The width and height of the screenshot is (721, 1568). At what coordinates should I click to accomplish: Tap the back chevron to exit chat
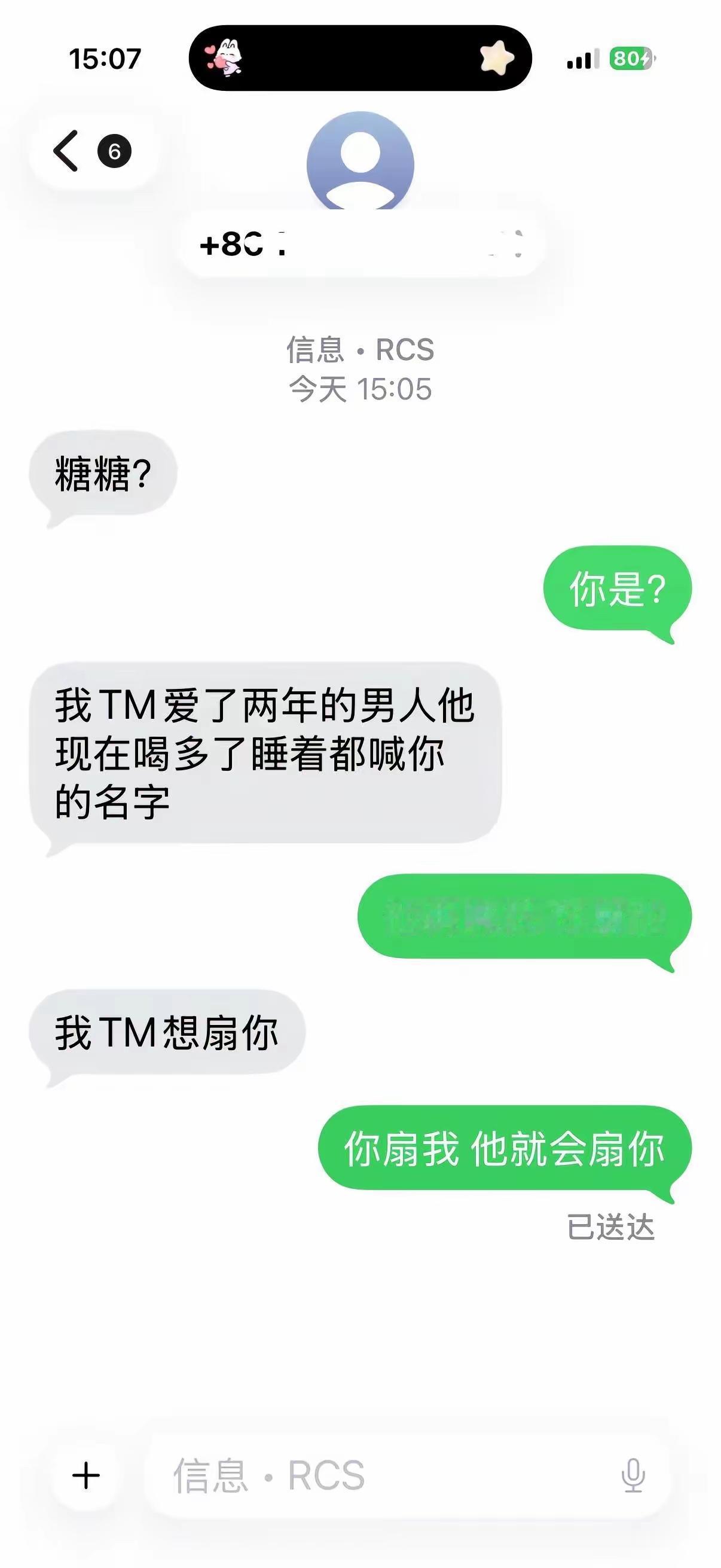(x=65, y=150)
